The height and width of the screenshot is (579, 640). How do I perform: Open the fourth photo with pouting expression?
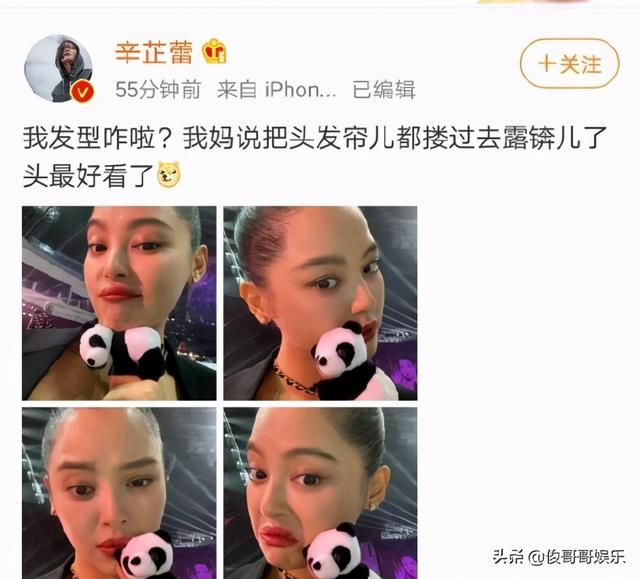pyautogui.click(x=320, y=492)
